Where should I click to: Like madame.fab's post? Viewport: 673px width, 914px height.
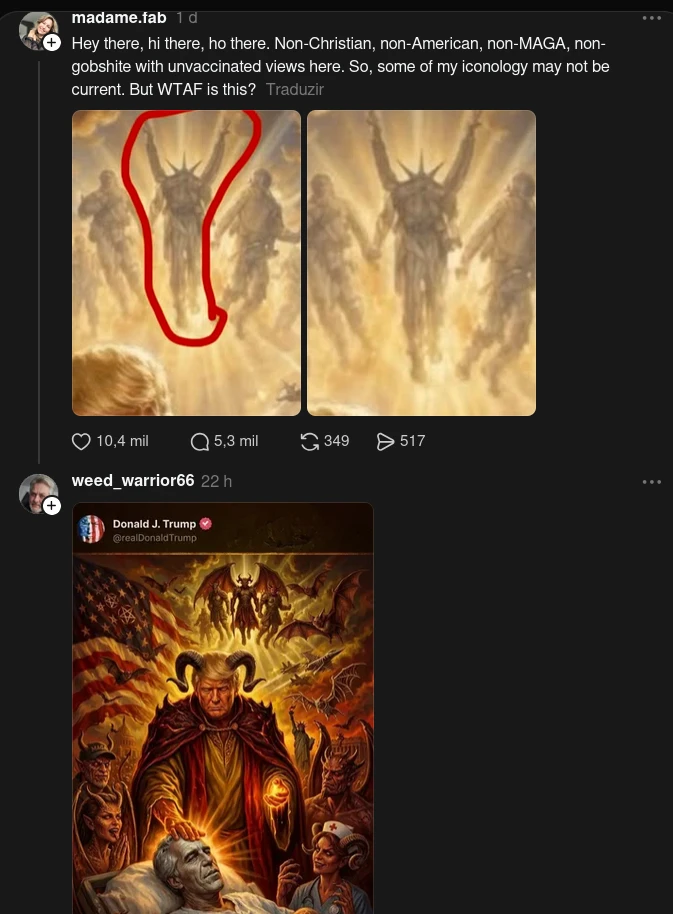(x=82, y=441)
